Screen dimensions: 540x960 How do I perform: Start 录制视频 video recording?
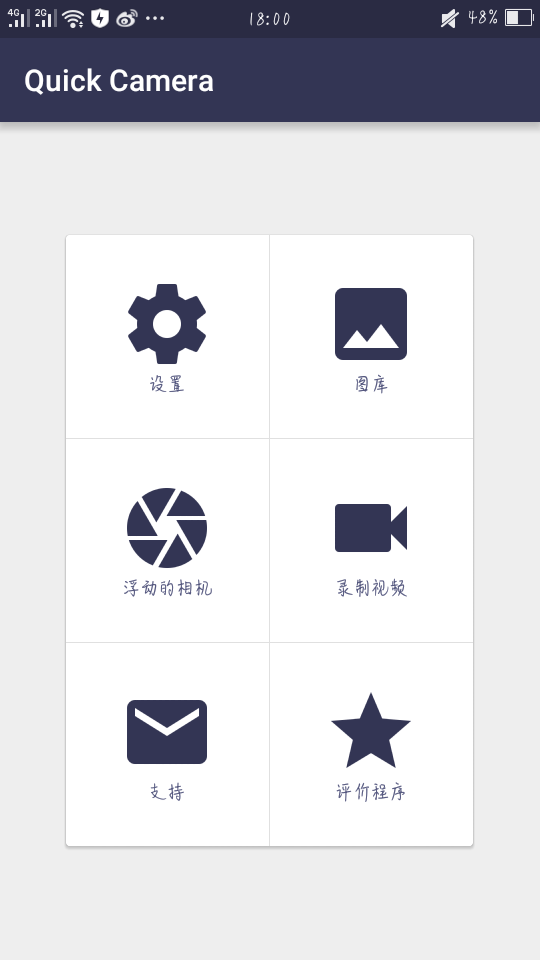[x=372, y=541]
